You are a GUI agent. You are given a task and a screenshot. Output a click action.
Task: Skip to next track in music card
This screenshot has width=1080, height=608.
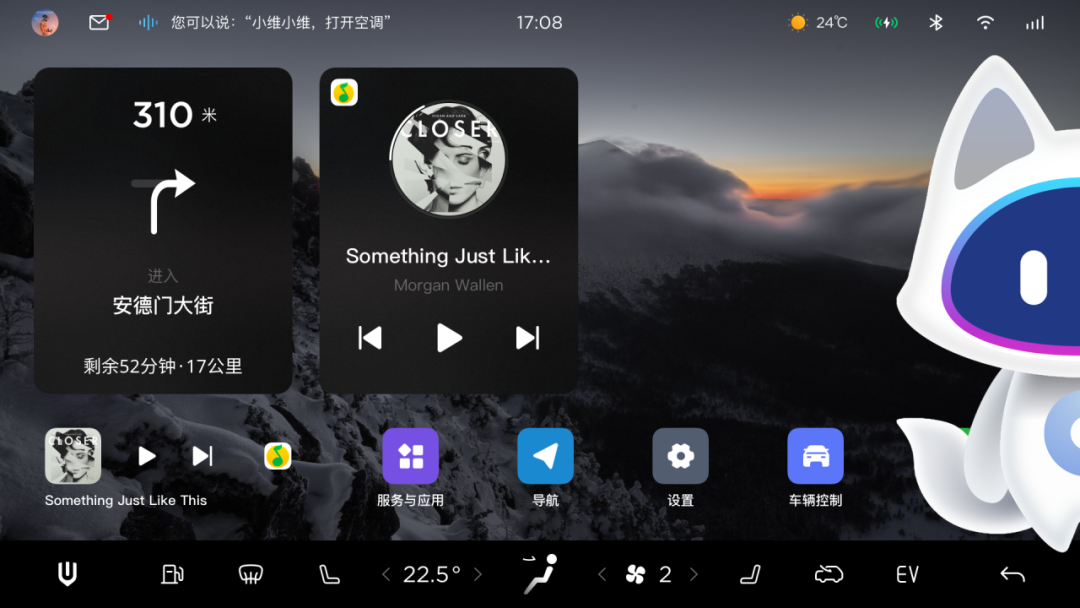(x=527, y=338)
